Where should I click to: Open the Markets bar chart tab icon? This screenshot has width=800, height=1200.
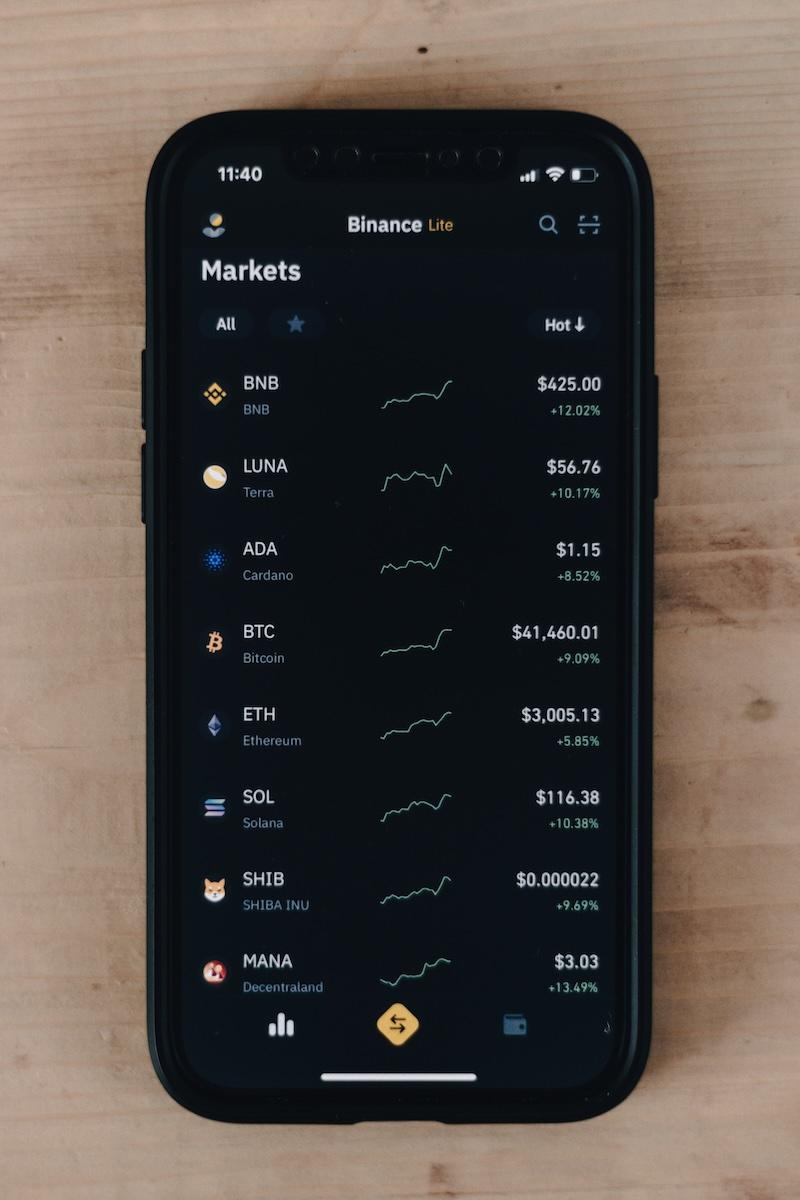[x=281, y=1024]
